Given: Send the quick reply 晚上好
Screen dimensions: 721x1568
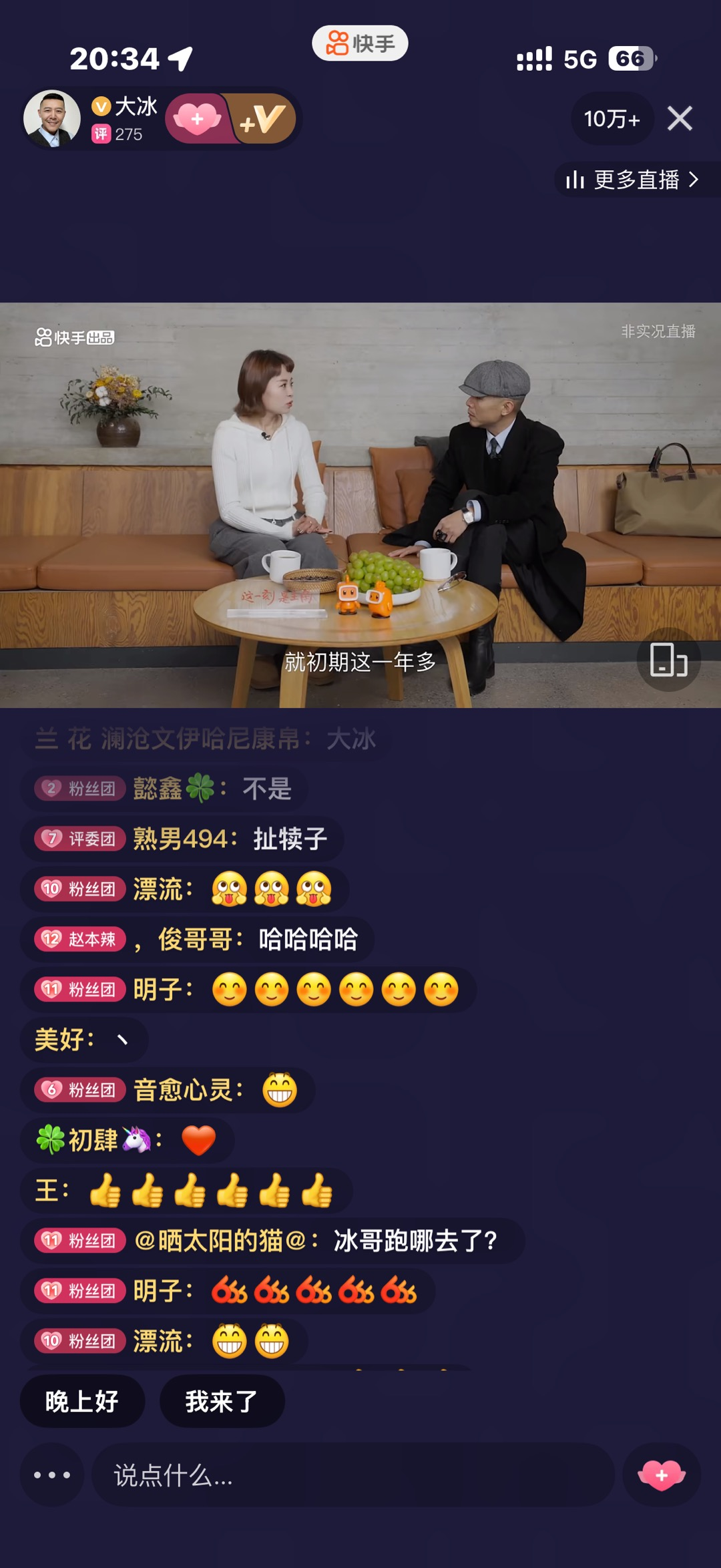Looking at the screenshot, I should [82, 1401].
